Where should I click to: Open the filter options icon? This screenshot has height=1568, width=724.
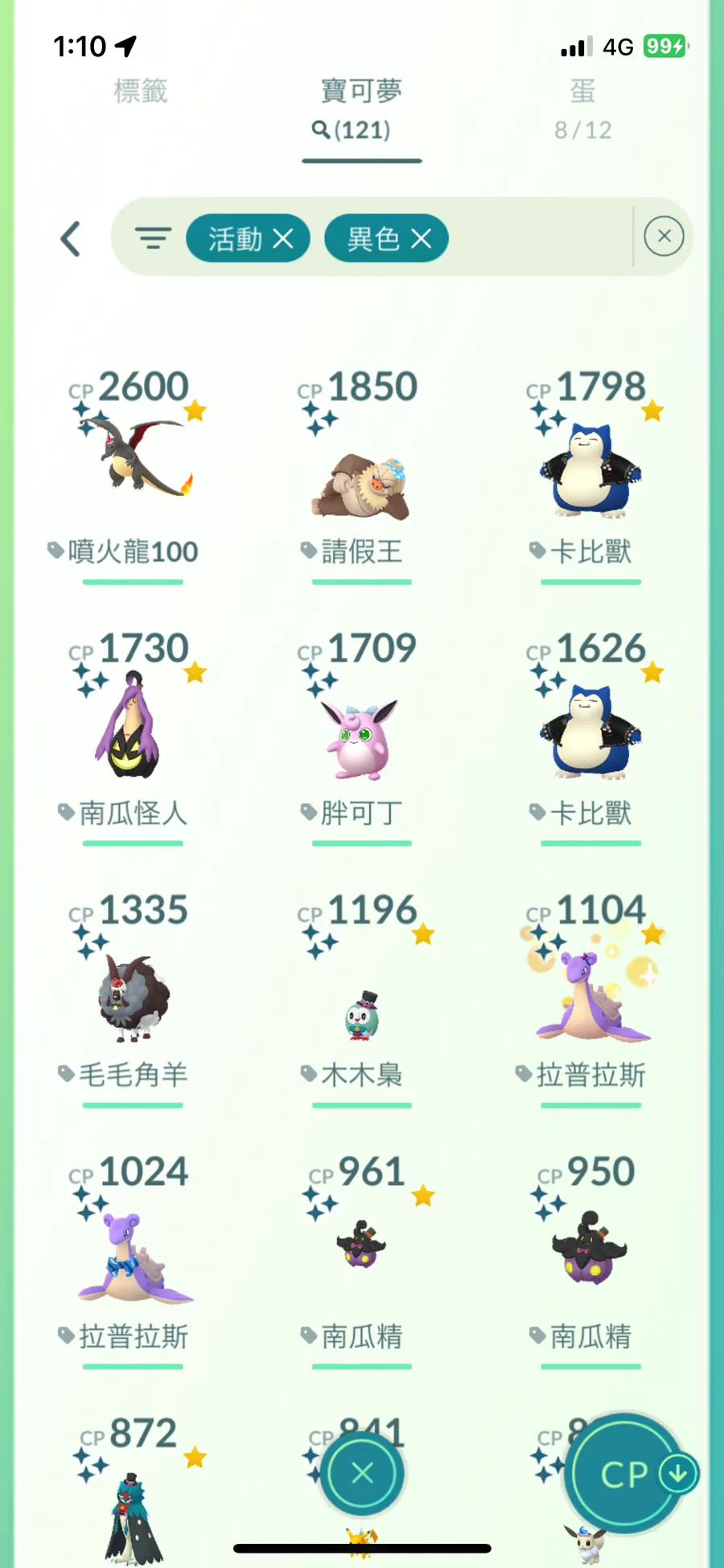click(x=153, y=238)
